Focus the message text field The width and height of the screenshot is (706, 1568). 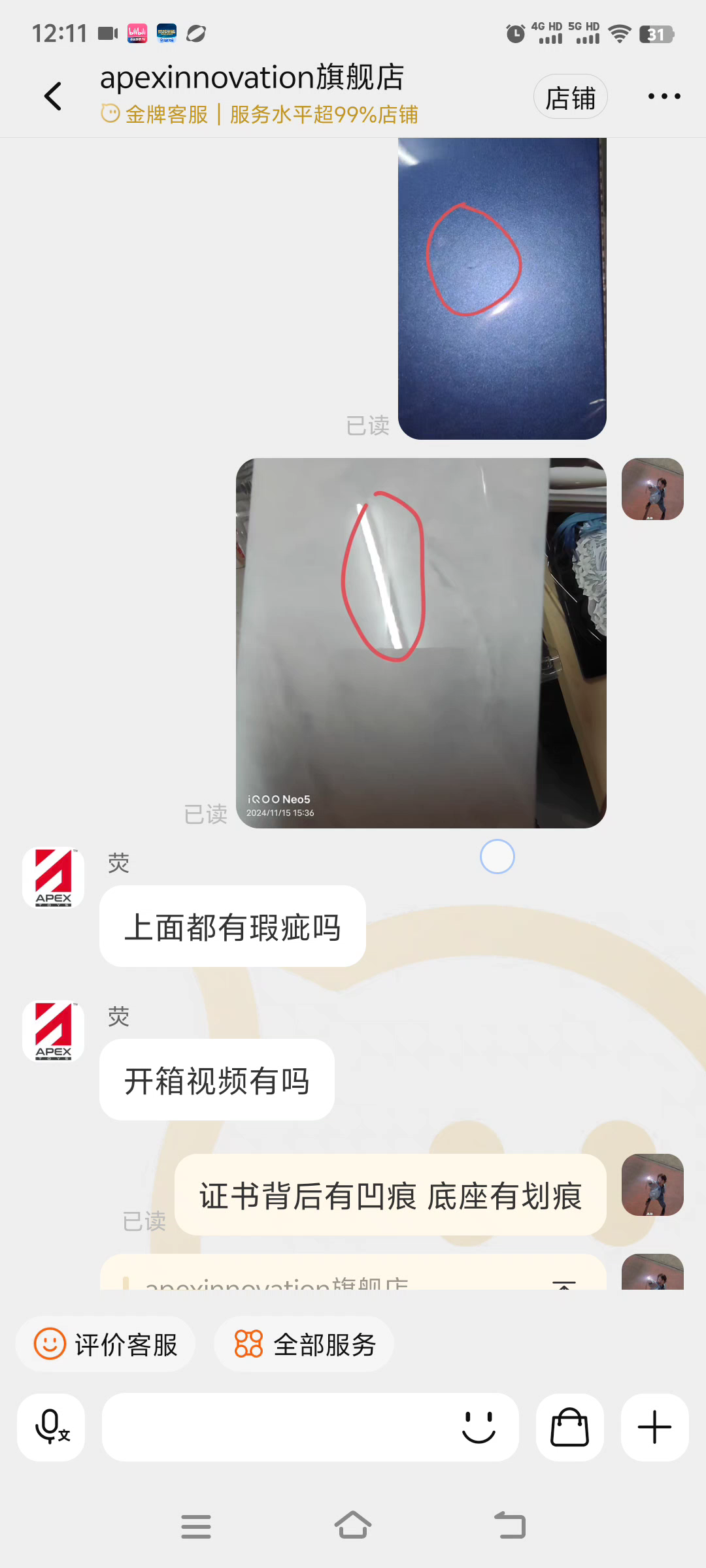click(275, 1427)
